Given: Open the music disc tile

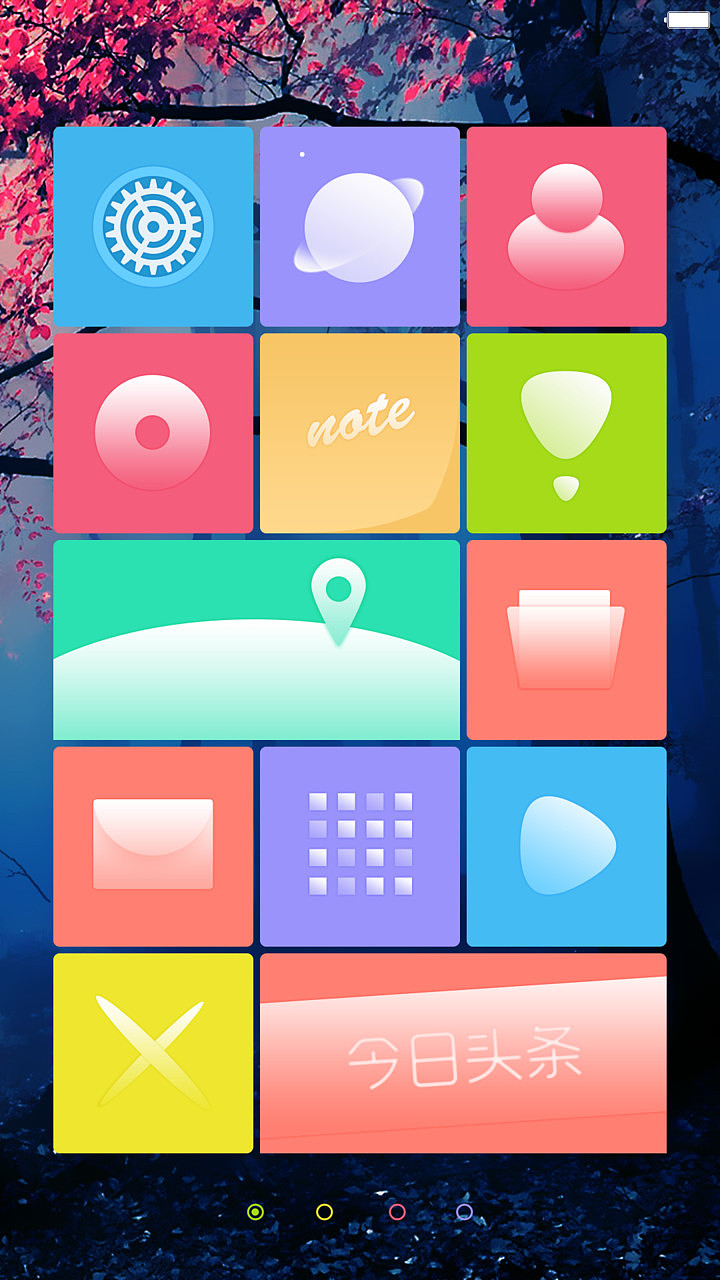Looking at the screenshot, I should (x=153, y=433).
